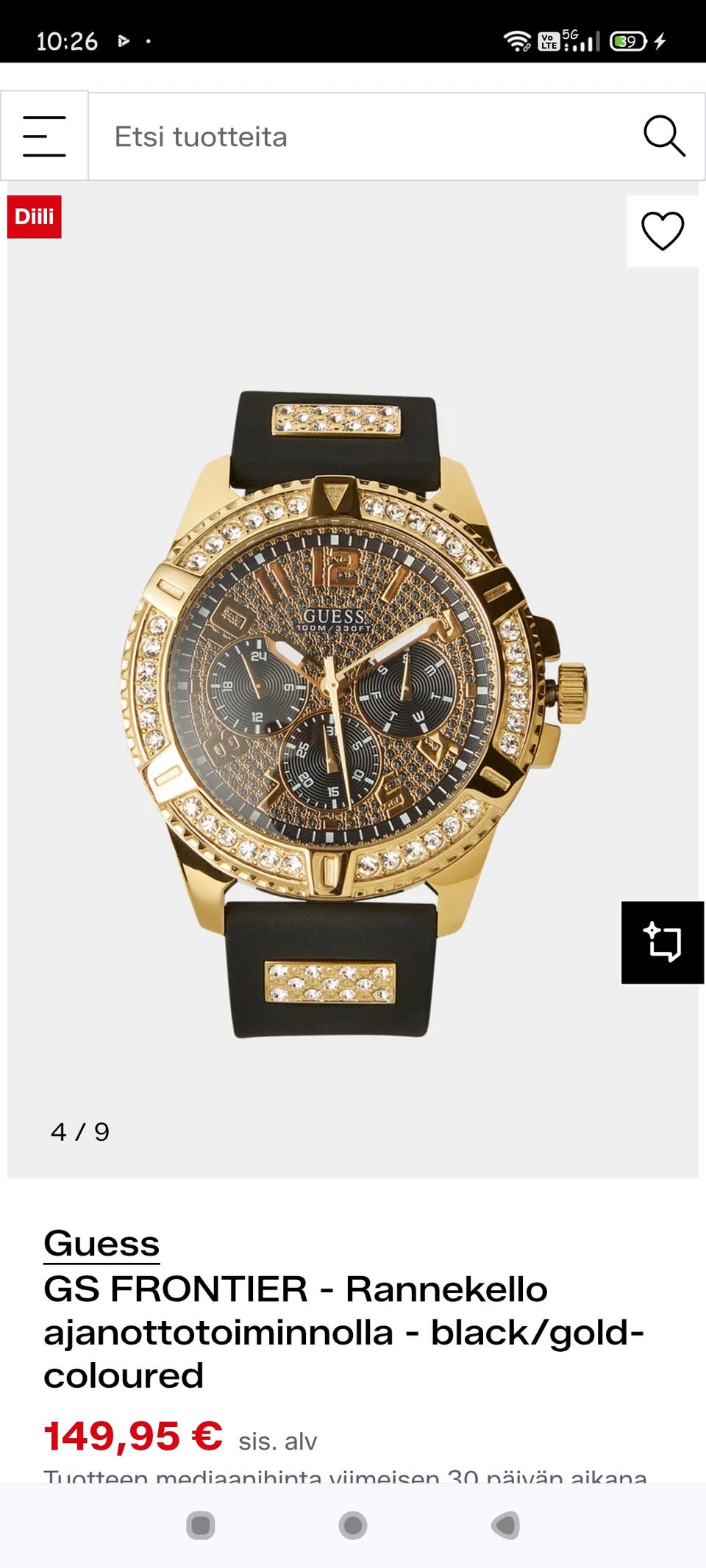Tap the magnifying glass search icon
706x1568 pixels.
[664, 136]
